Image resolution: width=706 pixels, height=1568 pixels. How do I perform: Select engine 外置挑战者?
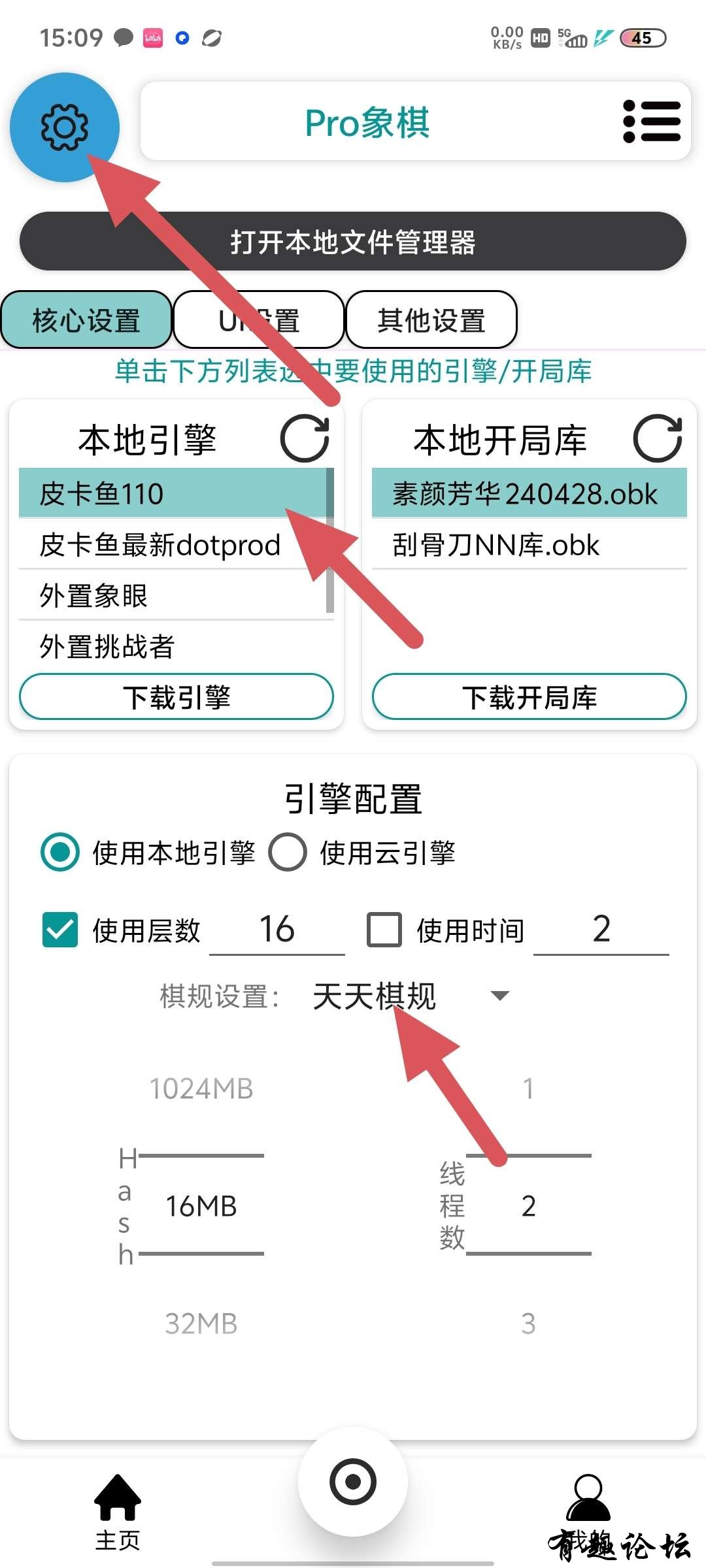pos(108,647)
